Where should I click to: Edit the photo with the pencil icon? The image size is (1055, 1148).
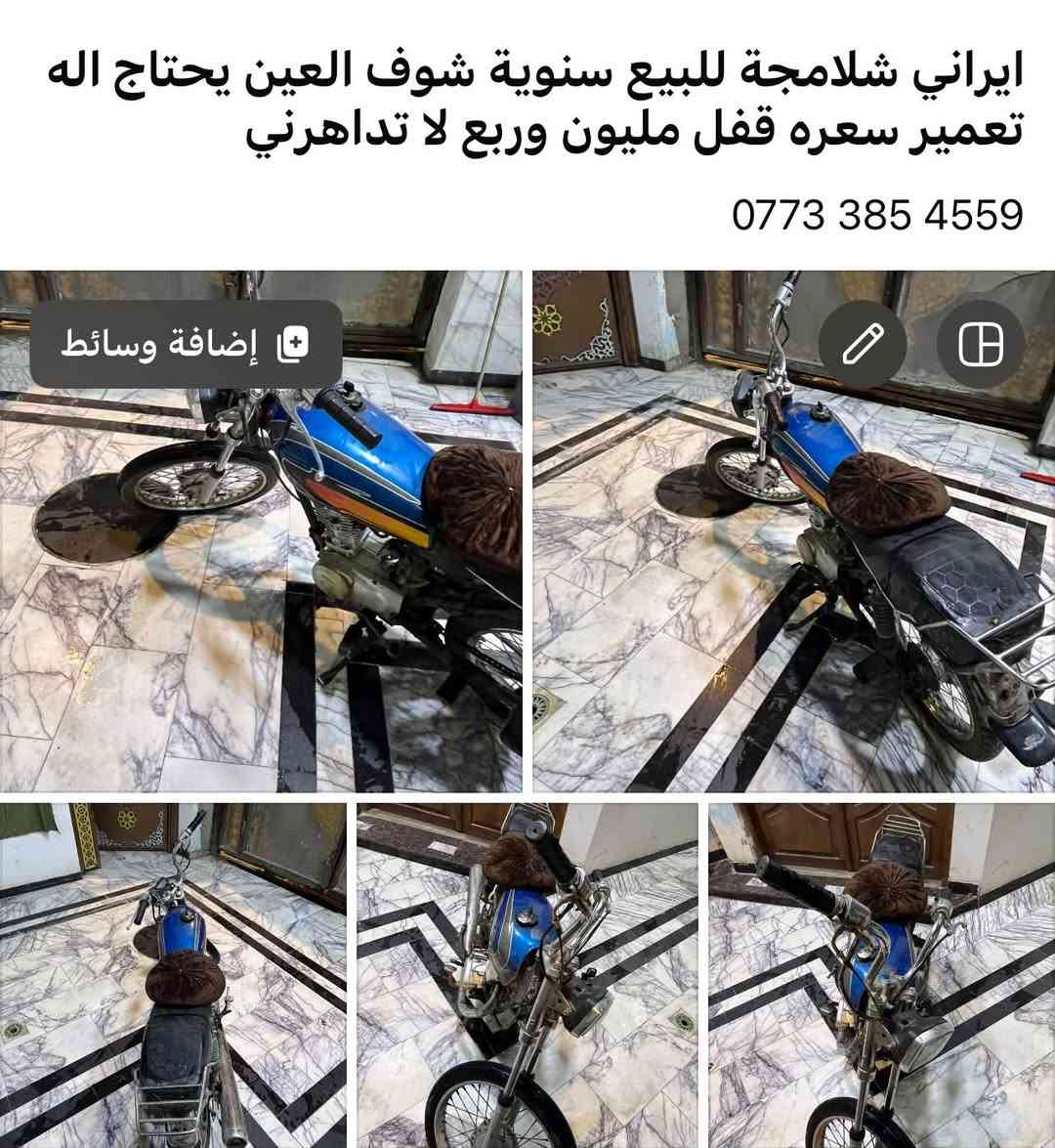(x=863, y=344)
